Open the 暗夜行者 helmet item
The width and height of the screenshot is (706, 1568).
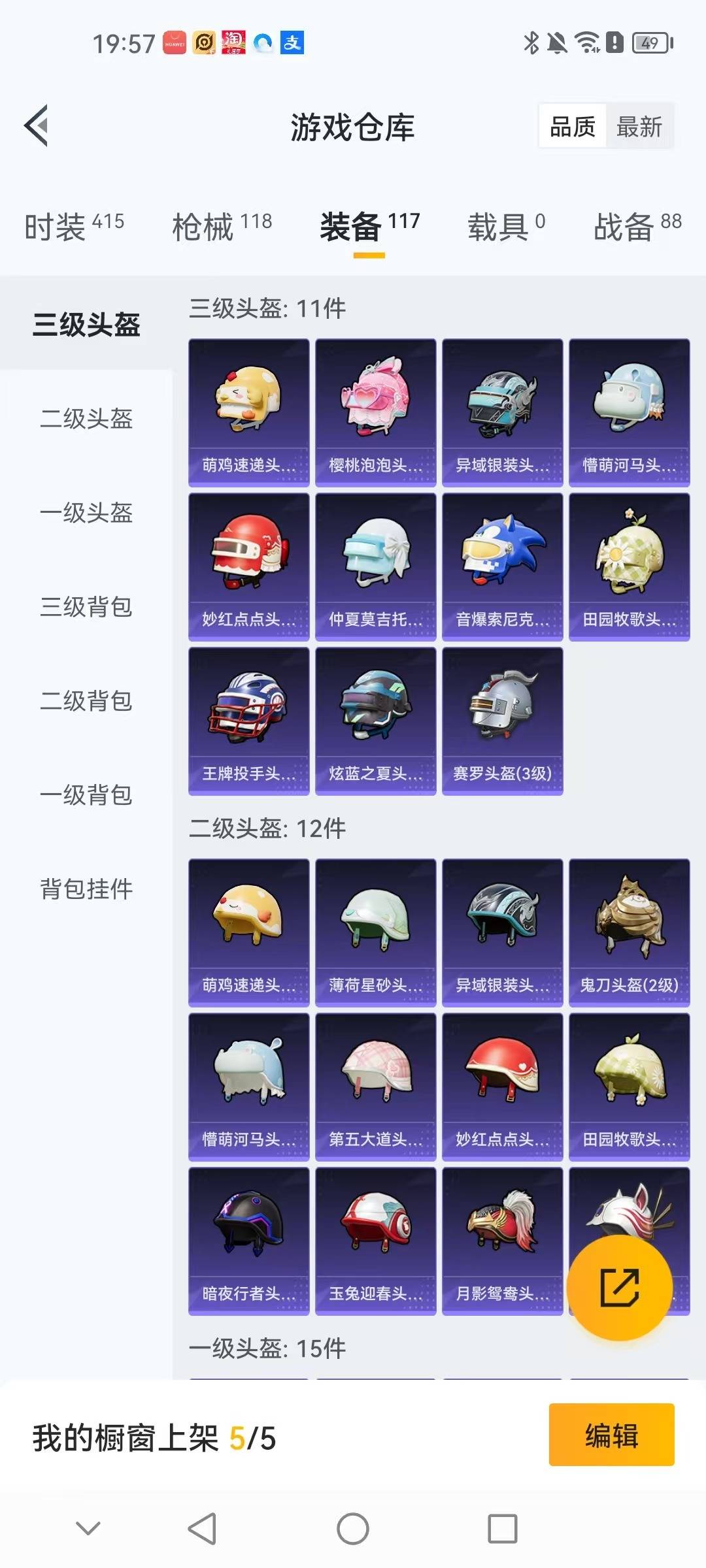[x=248, y=1240]
